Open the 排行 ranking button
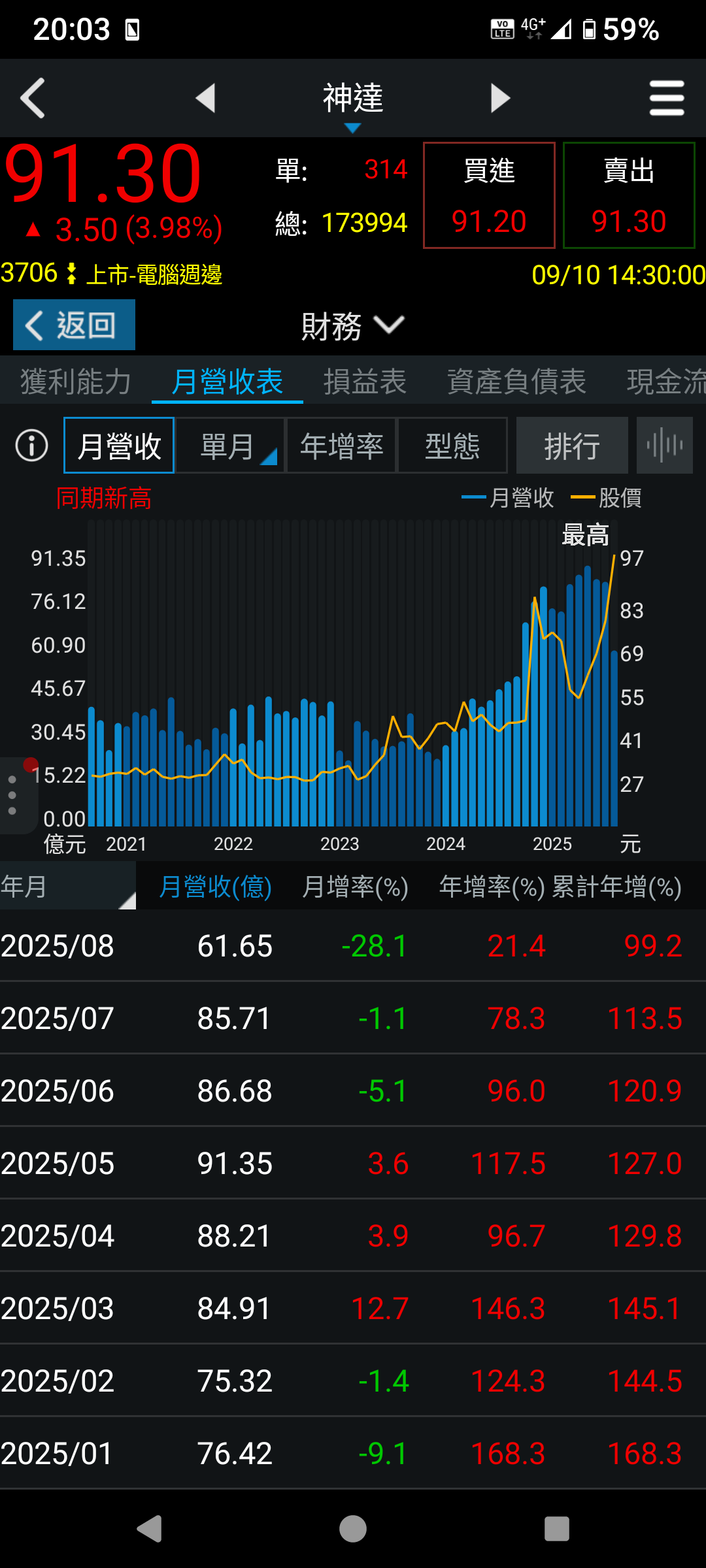 (x=572, y=446)
